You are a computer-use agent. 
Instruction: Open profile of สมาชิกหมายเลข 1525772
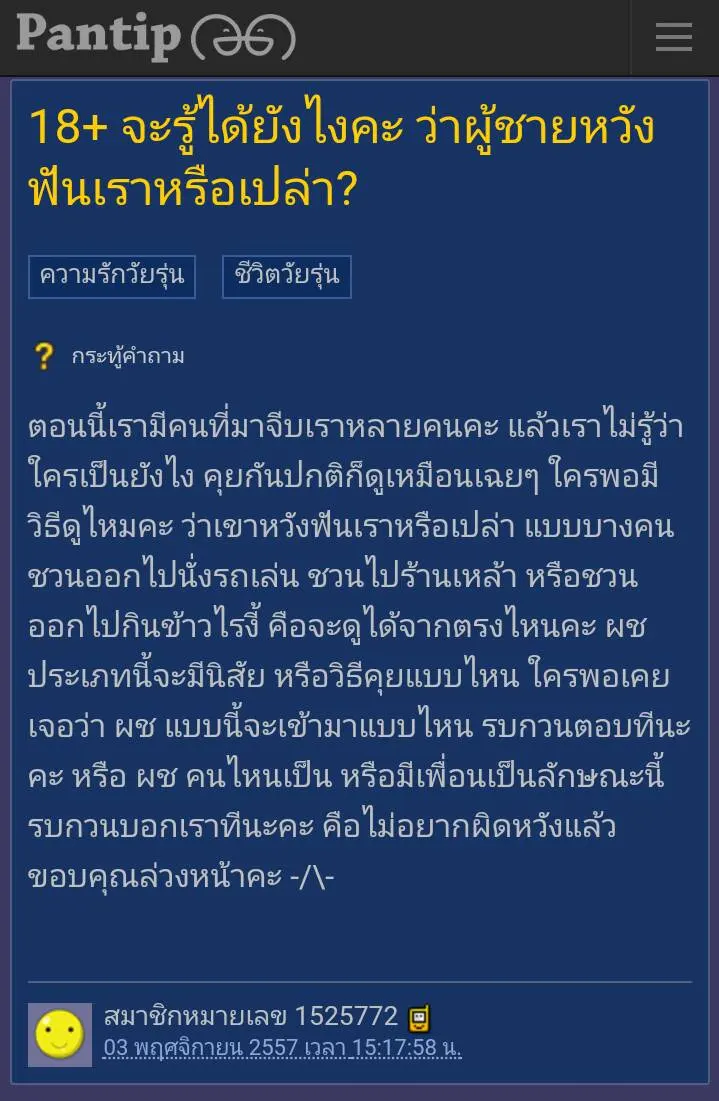[250, 1017]
